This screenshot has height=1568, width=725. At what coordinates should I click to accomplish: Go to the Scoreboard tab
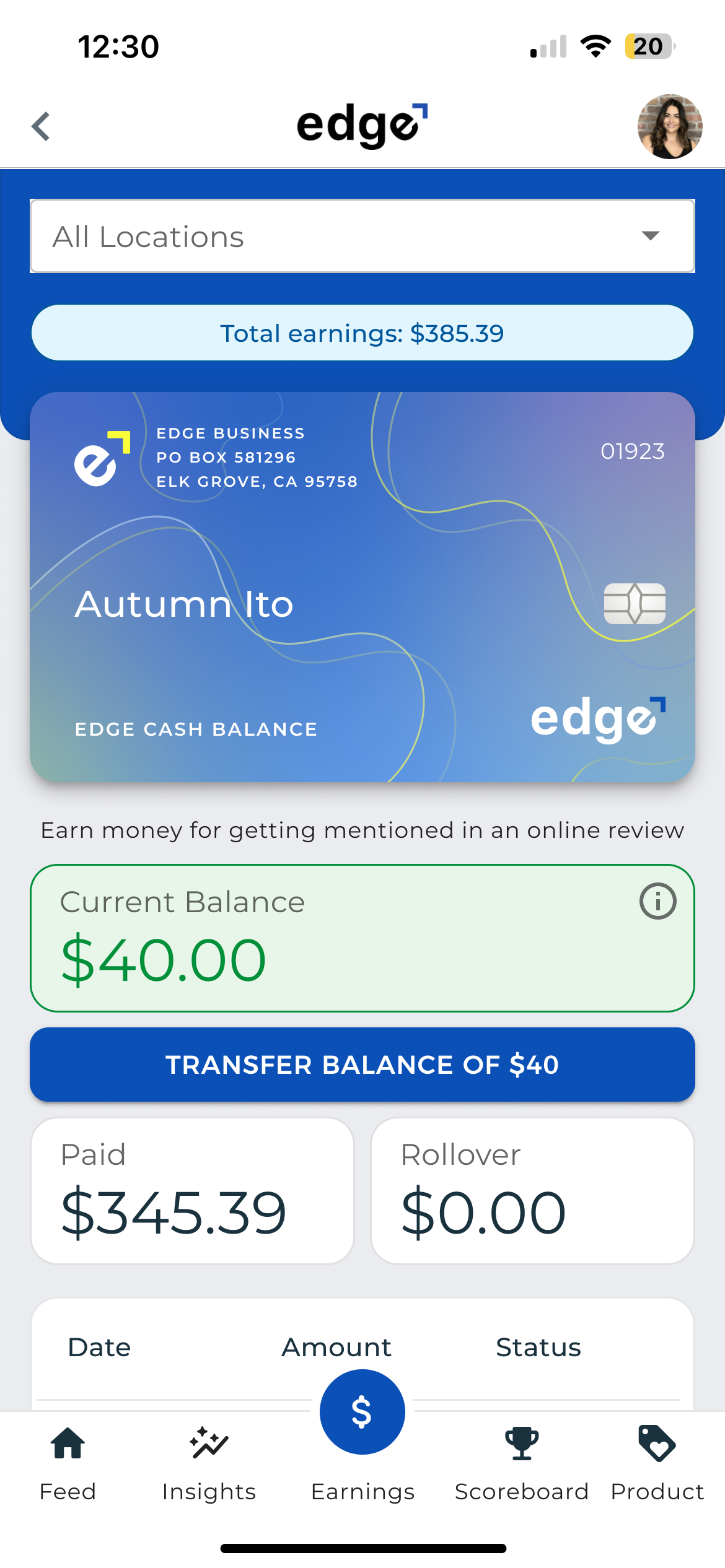[521, 1463]
